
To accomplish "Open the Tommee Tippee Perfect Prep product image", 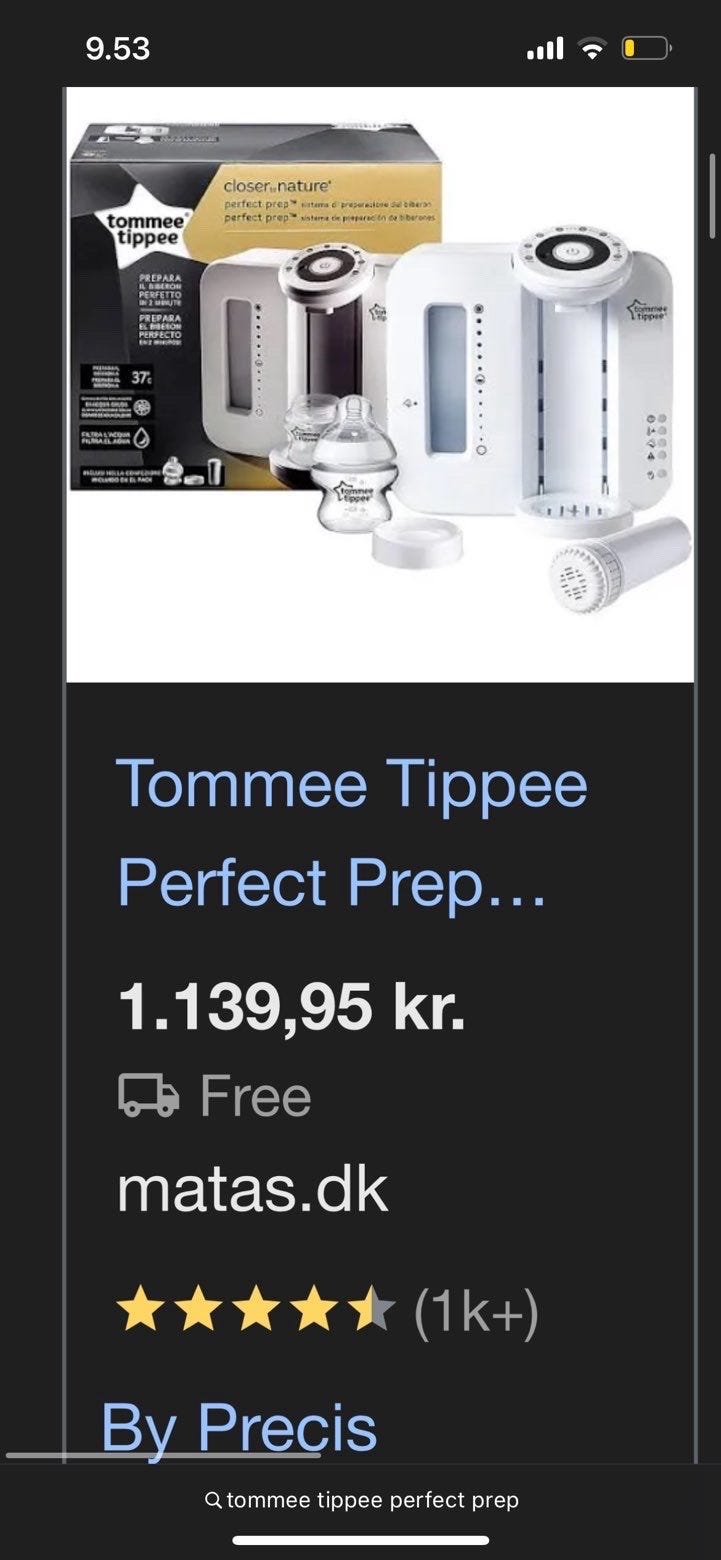I will 380,384.
